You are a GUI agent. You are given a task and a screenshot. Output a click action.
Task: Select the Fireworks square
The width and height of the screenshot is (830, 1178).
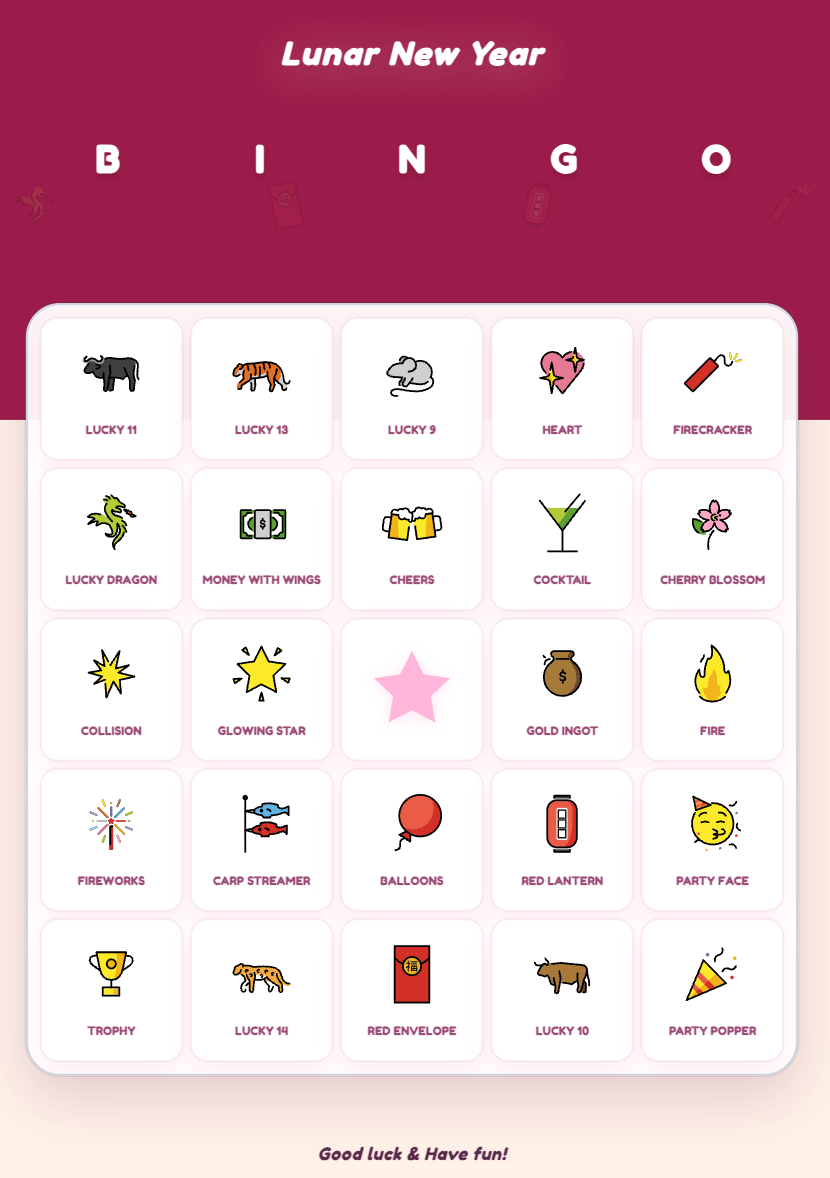pyautogui.click(x=111, y=840)
